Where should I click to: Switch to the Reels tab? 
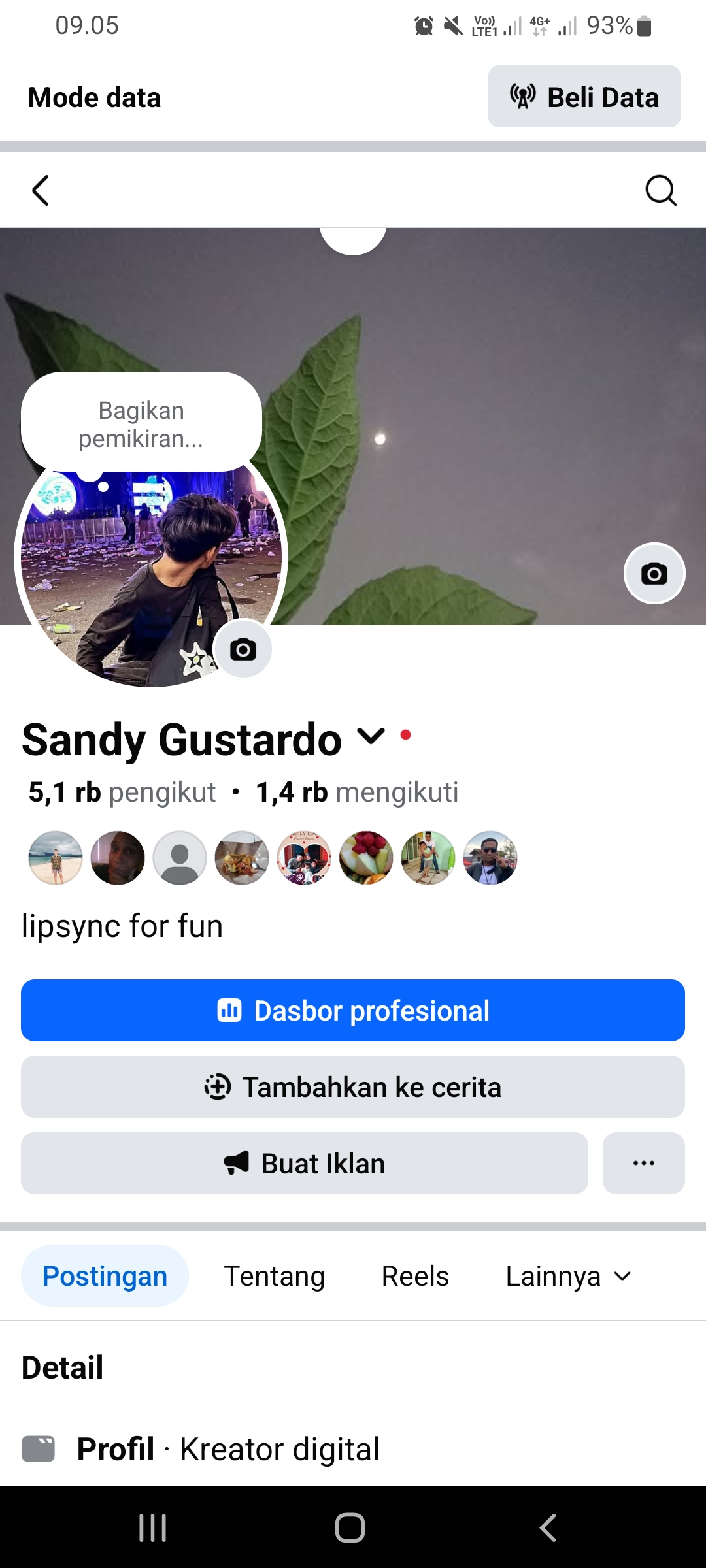tap(415, 1276)
